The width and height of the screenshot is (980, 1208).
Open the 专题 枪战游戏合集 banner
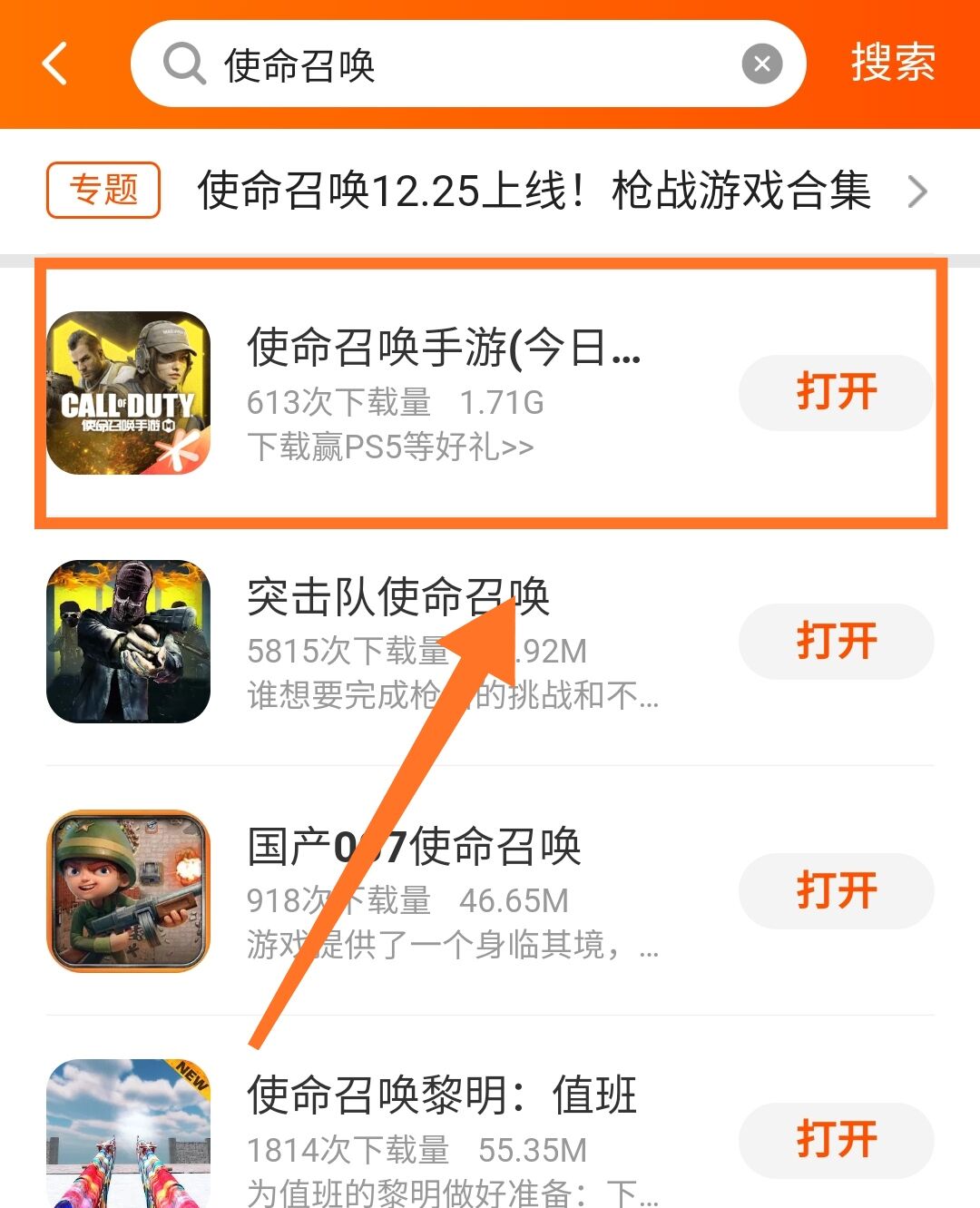(534, 192)
